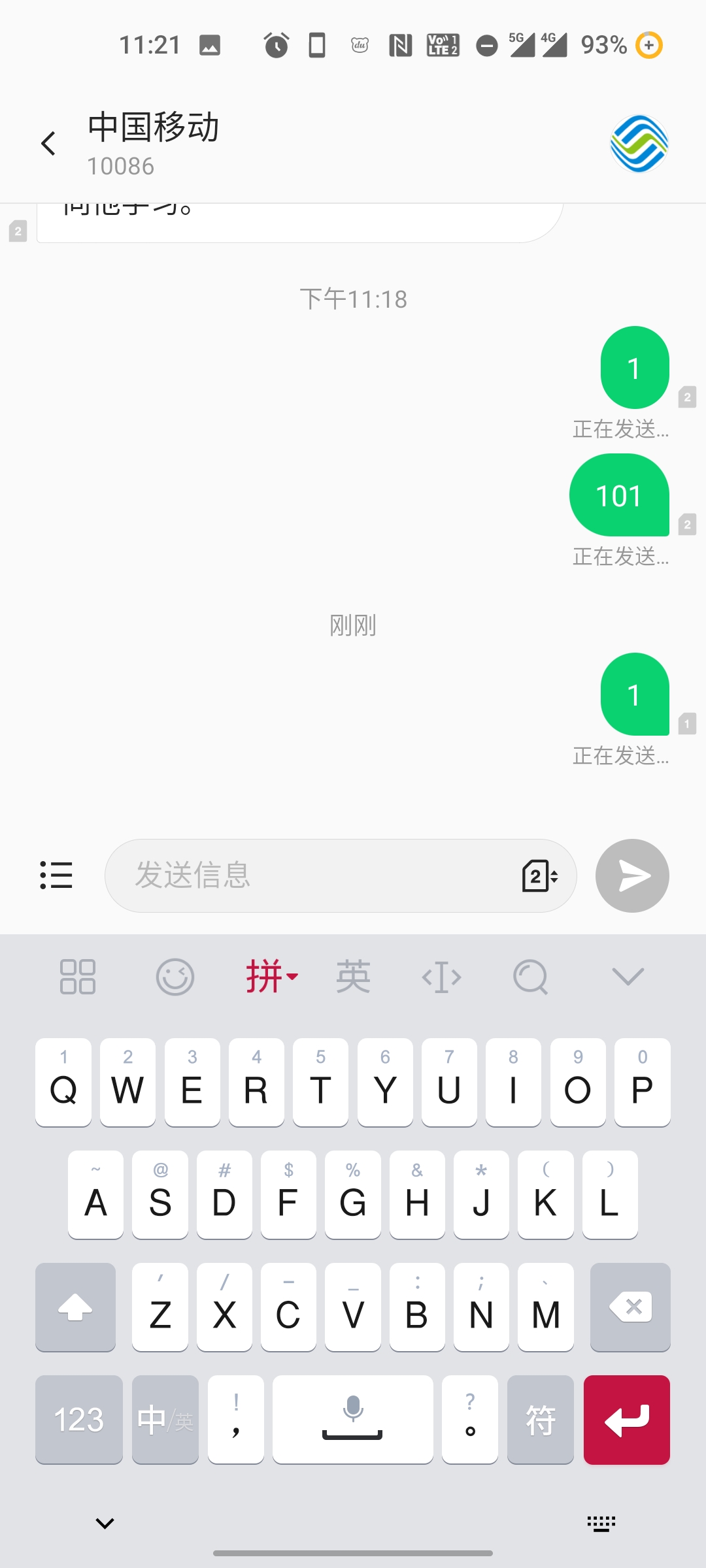Switch SIM card selector in message box

point(539,875)
